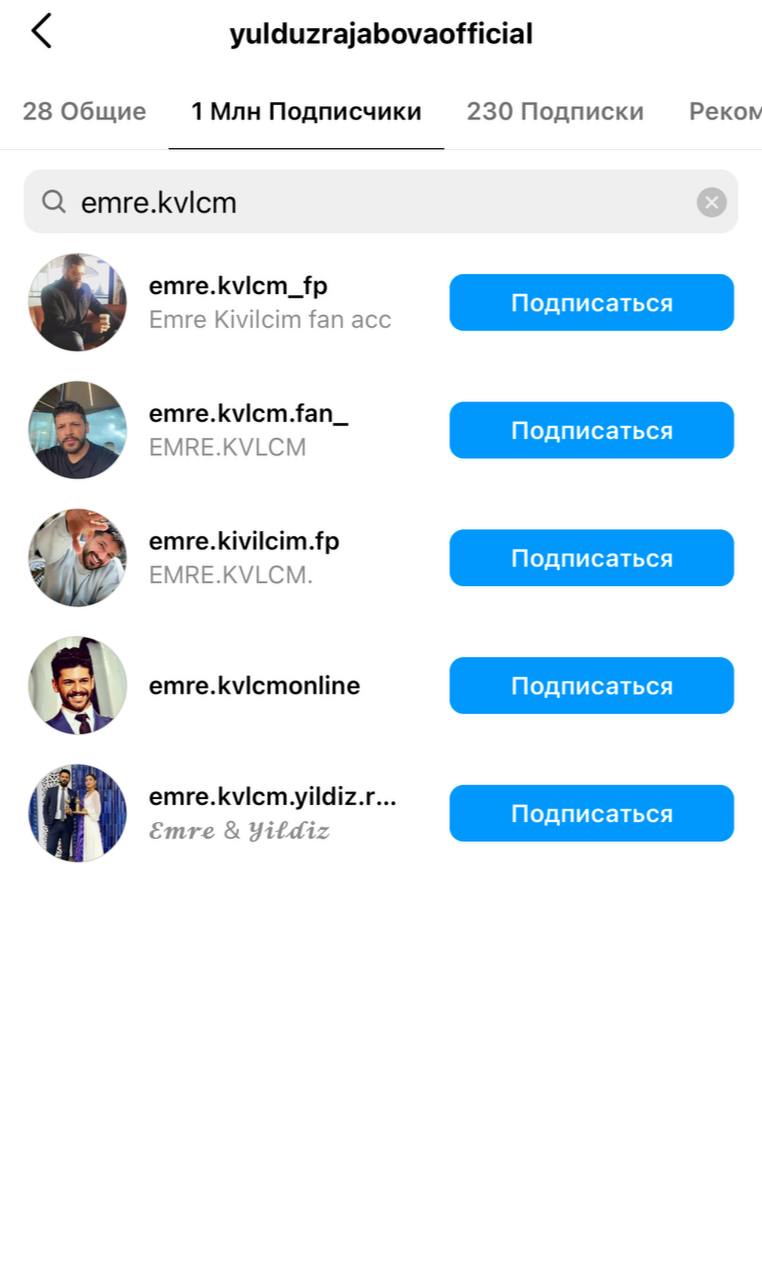This screenshot has width=762, height=1280.
Task: Switch to the 28 Общие tab
Action: click(x=84, y=111)
